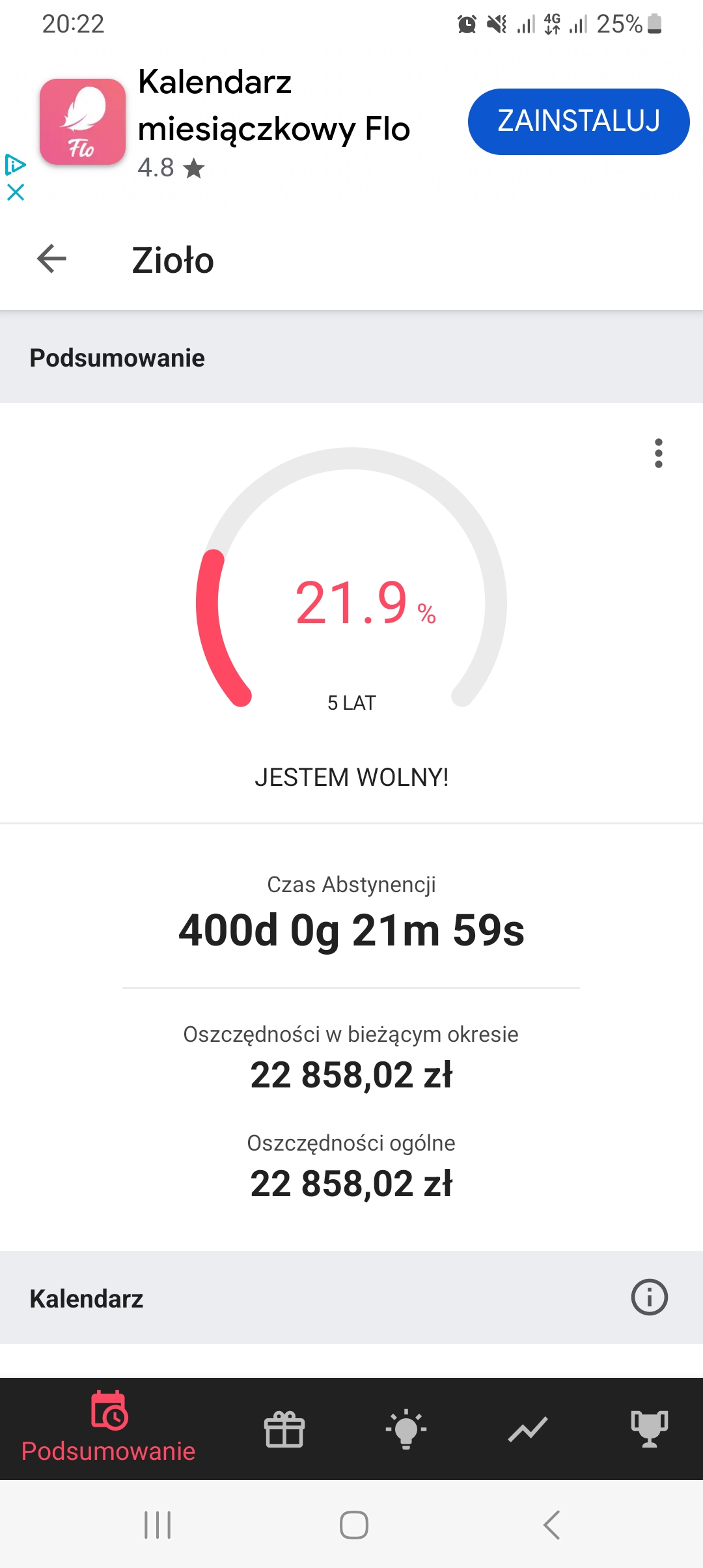The height and width of the screenshot is (1568, 703).
Task: Close the Flo ad banner
Action: point(16,192)
